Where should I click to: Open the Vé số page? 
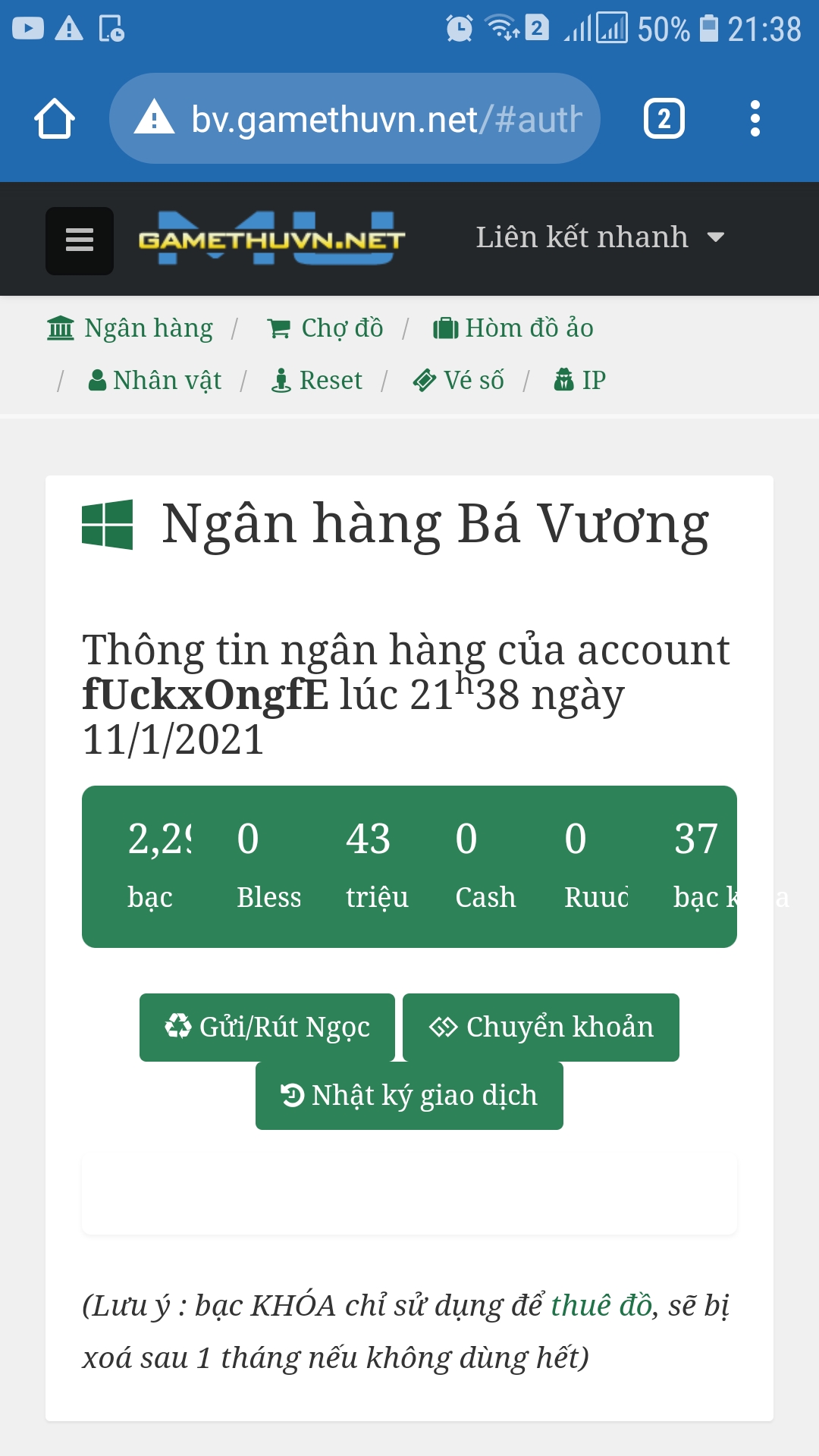(459, 380)
